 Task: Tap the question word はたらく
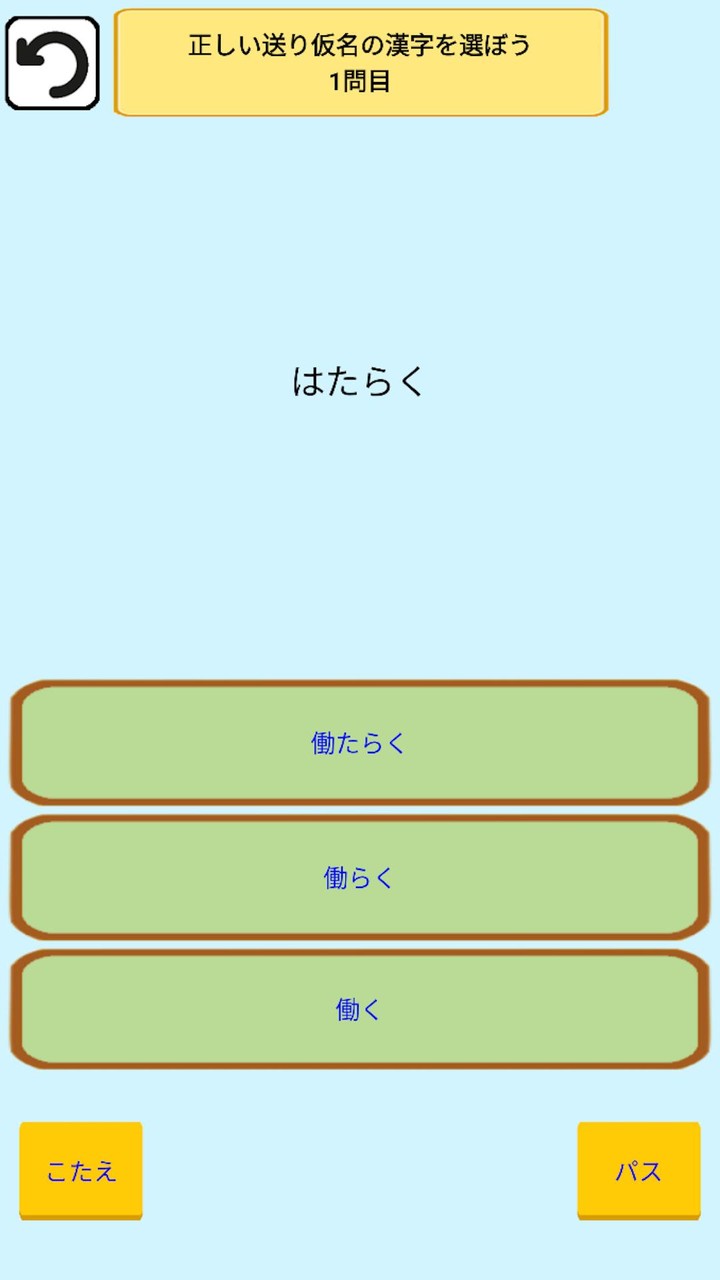point(360,380)
